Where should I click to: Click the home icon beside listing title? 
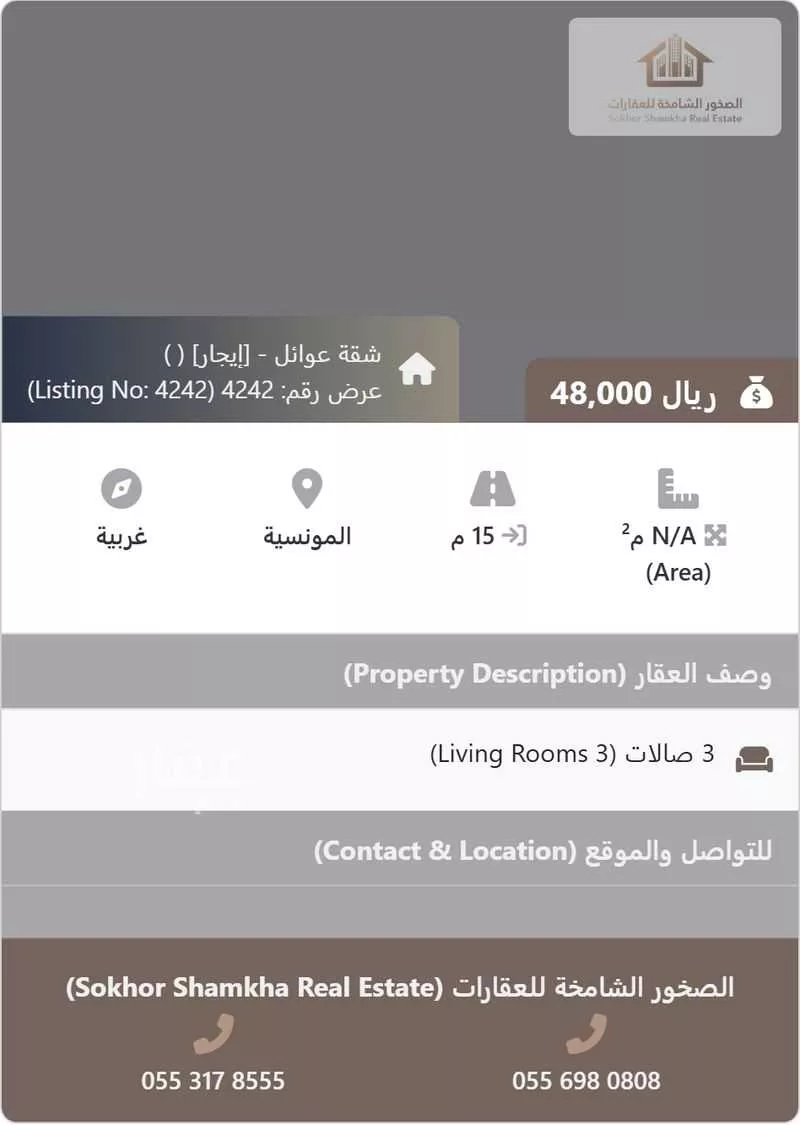(x=418, y=370)
